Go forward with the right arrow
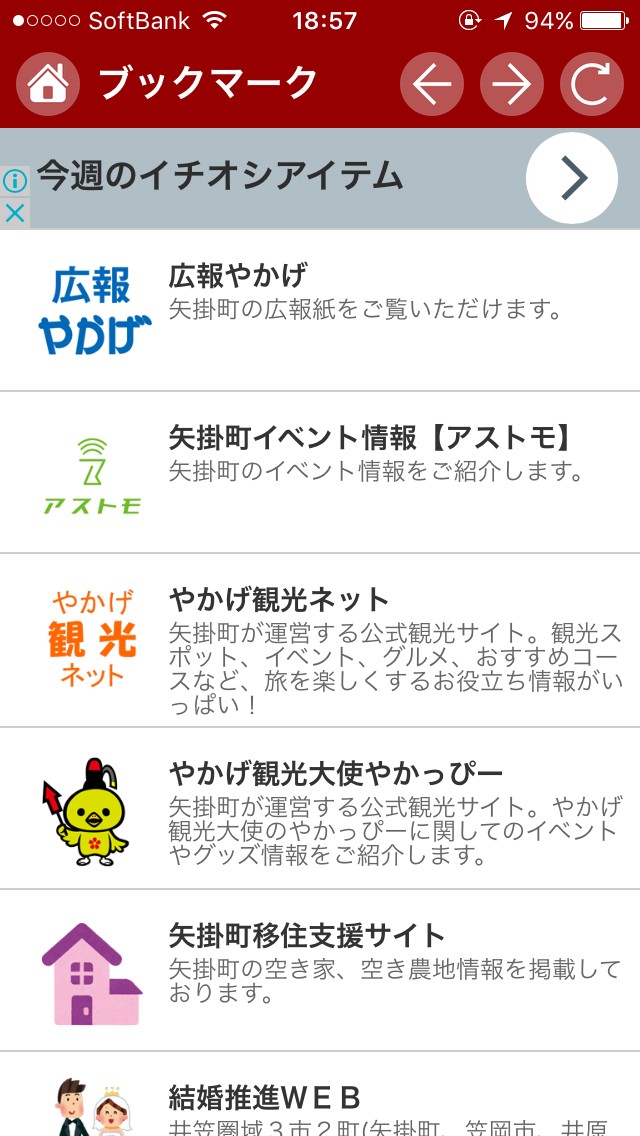 coord(512,84)
